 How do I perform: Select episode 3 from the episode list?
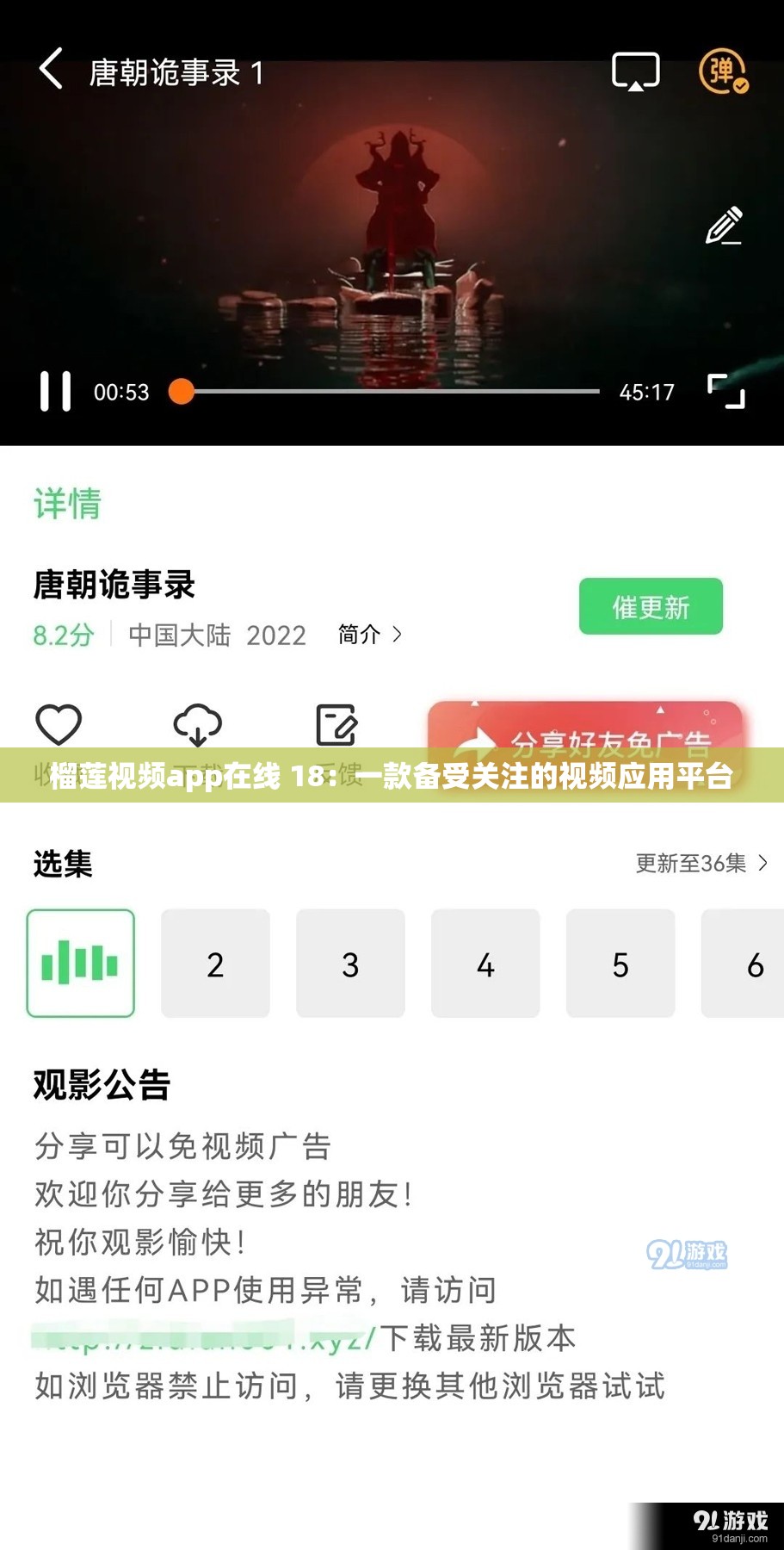[350, 962]
